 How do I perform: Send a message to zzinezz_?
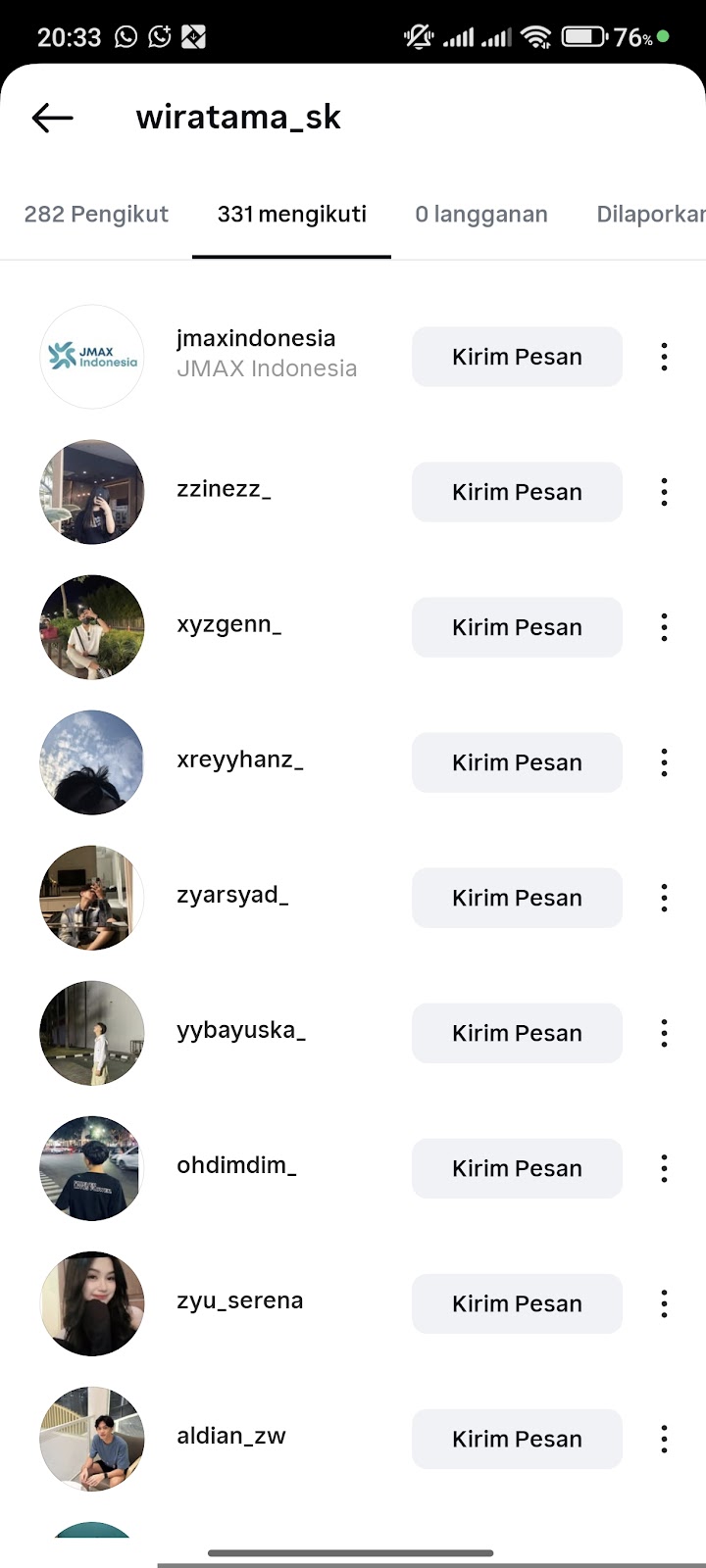517,492
